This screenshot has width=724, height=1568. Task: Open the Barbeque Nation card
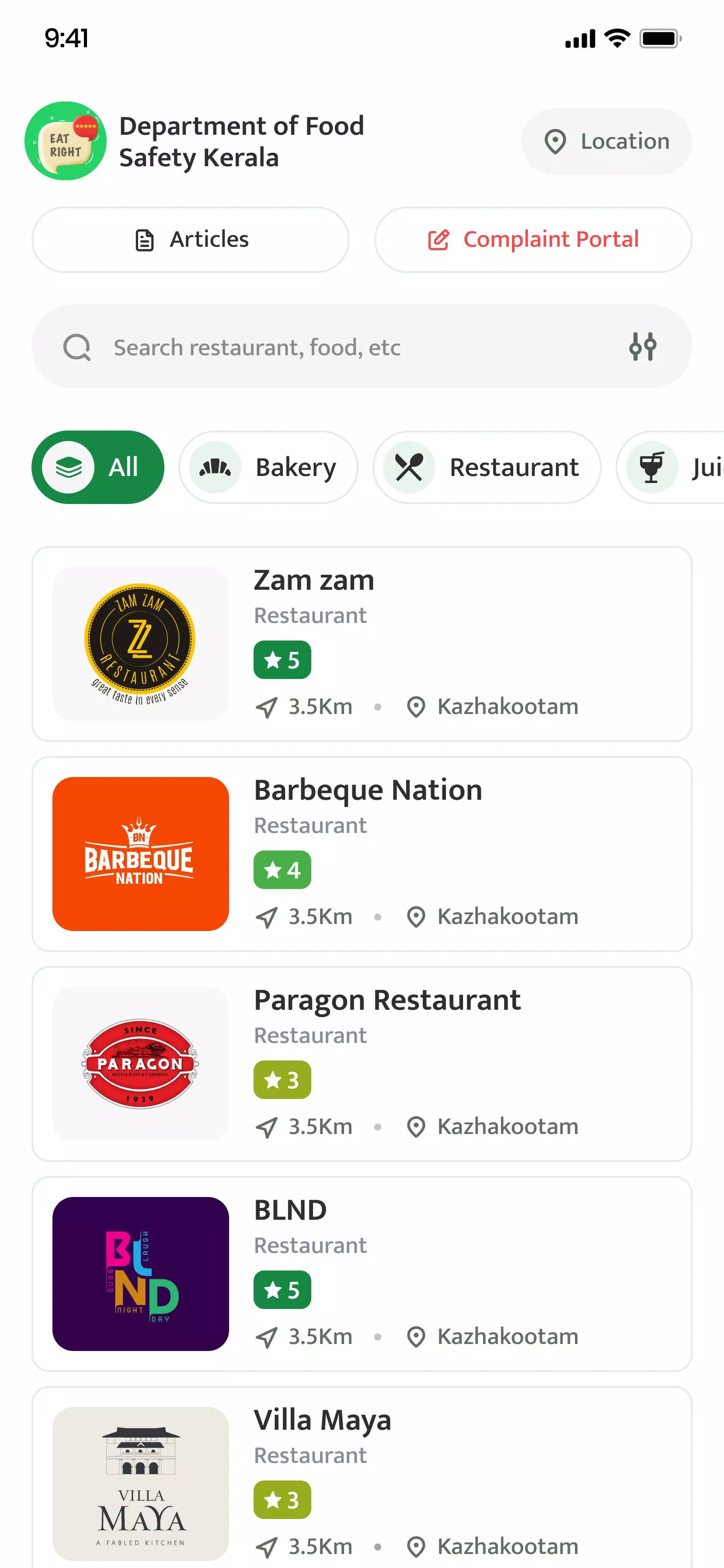[362, 854]
